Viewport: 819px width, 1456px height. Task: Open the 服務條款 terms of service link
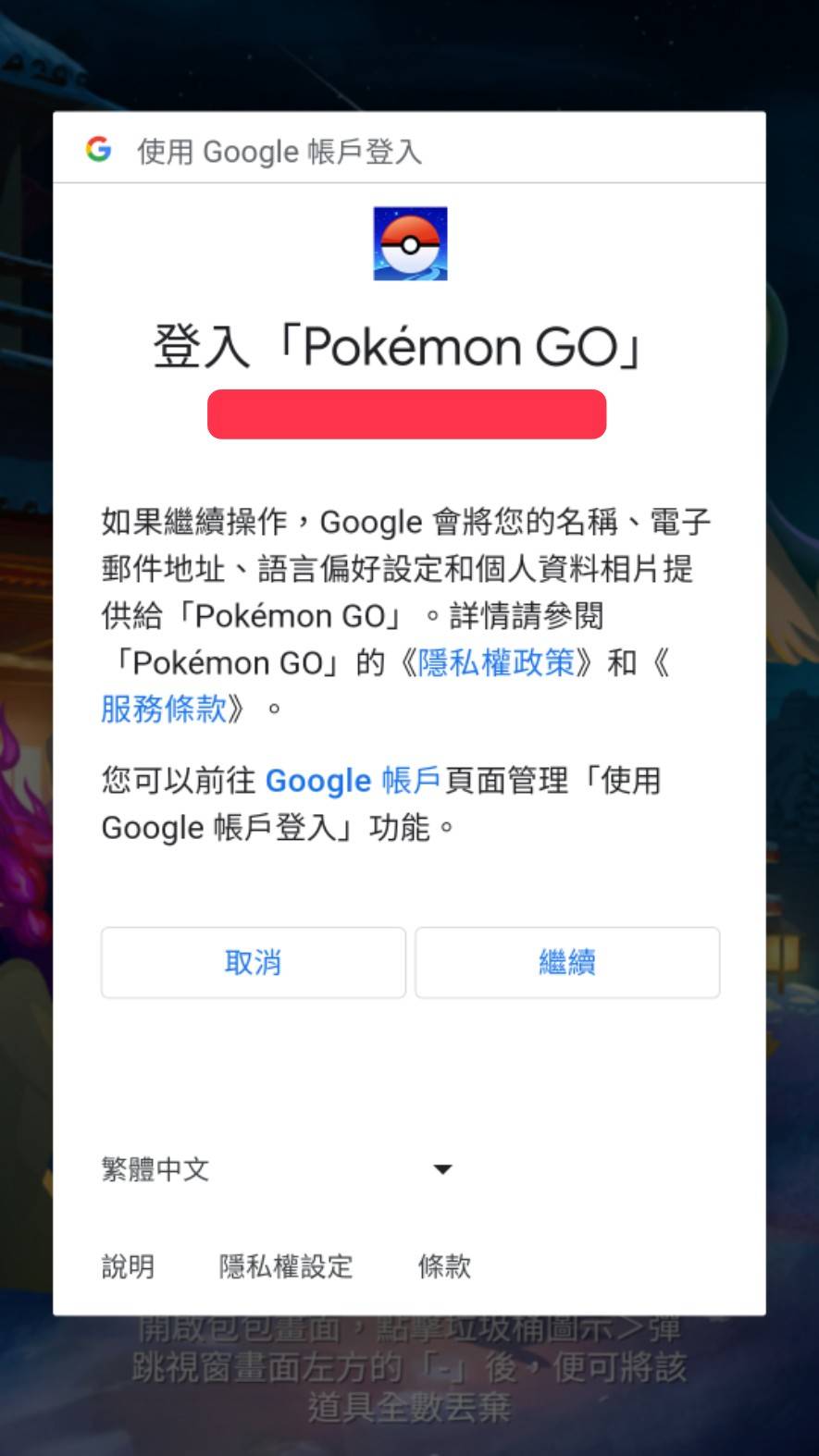[x=164, y=709]
